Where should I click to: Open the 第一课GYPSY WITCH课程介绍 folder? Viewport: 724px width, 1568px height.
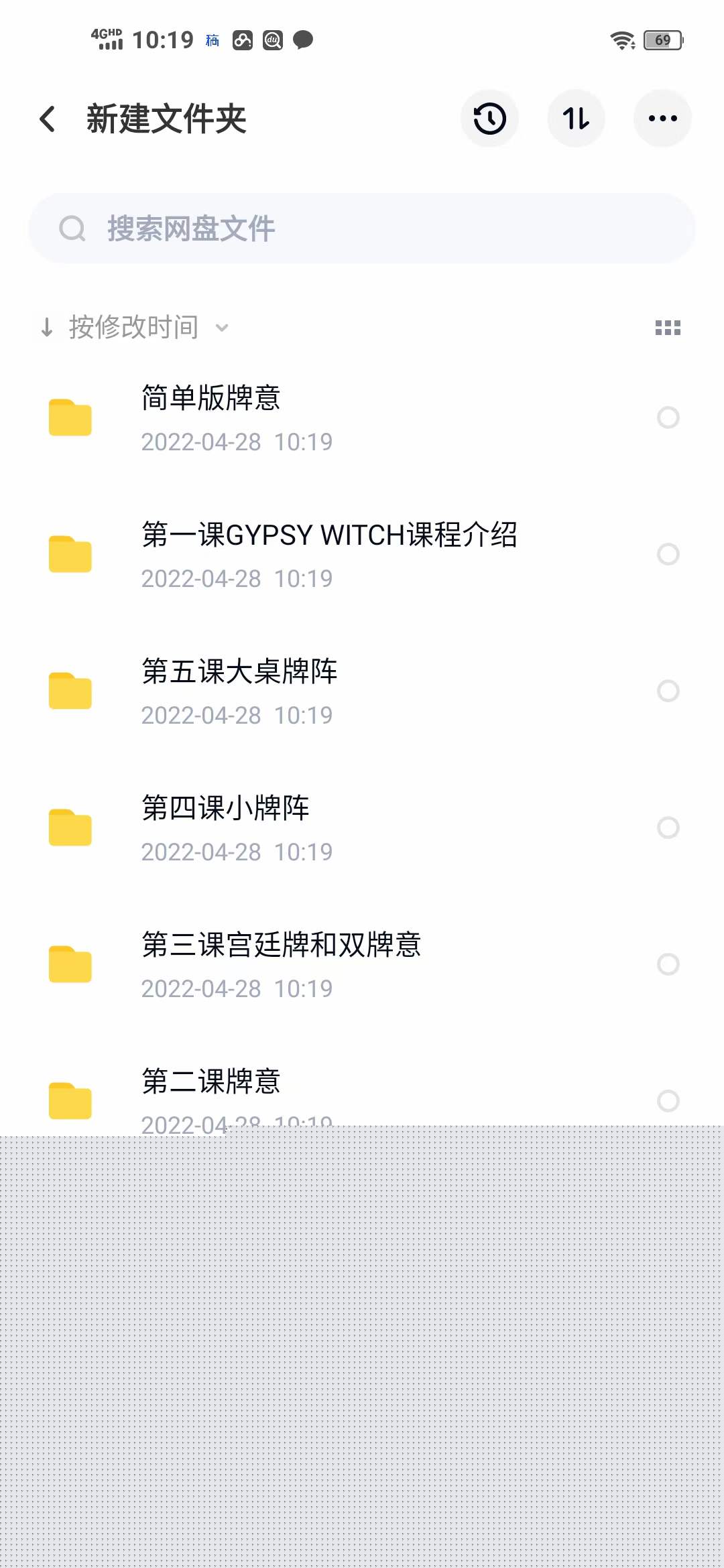point(70,553)
